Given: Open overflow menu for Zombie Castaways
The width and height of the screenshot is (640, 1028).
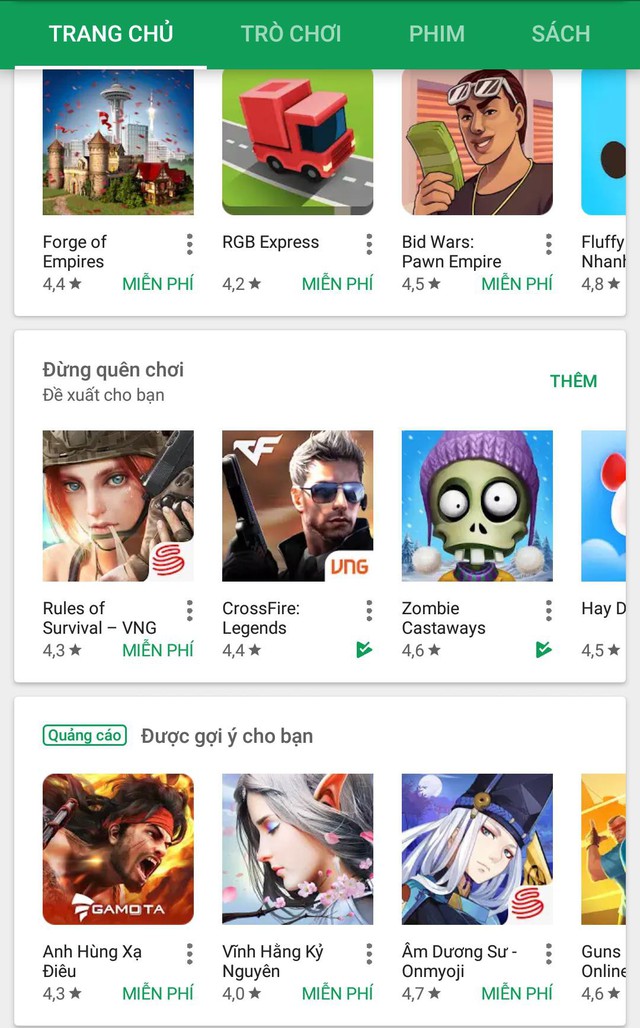Looking at the screenshot, I should (x=548, y=610).
